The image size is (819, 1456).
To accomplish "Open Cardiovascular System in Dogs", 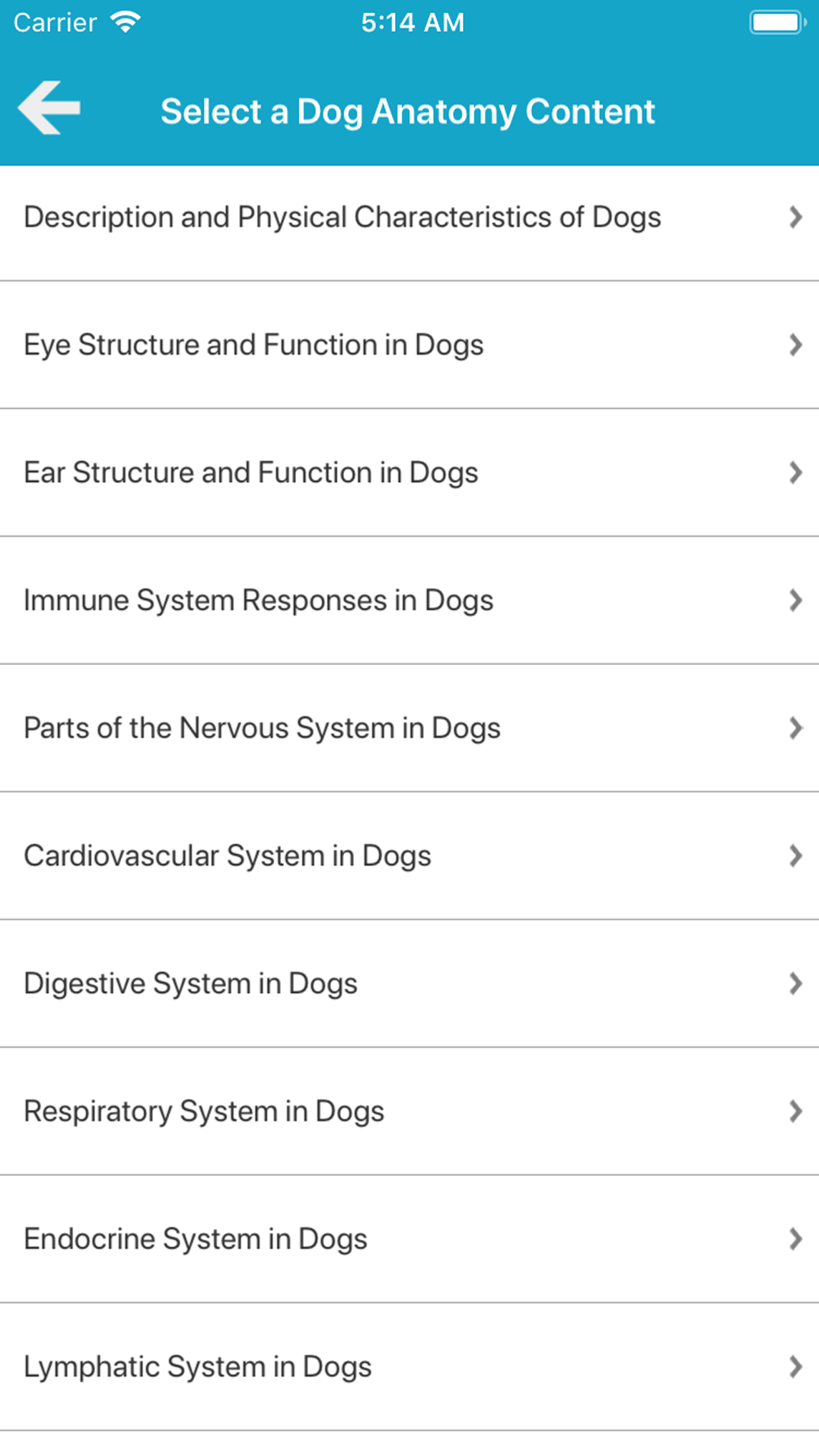I will pyautogui.click(x=227, y=855).
